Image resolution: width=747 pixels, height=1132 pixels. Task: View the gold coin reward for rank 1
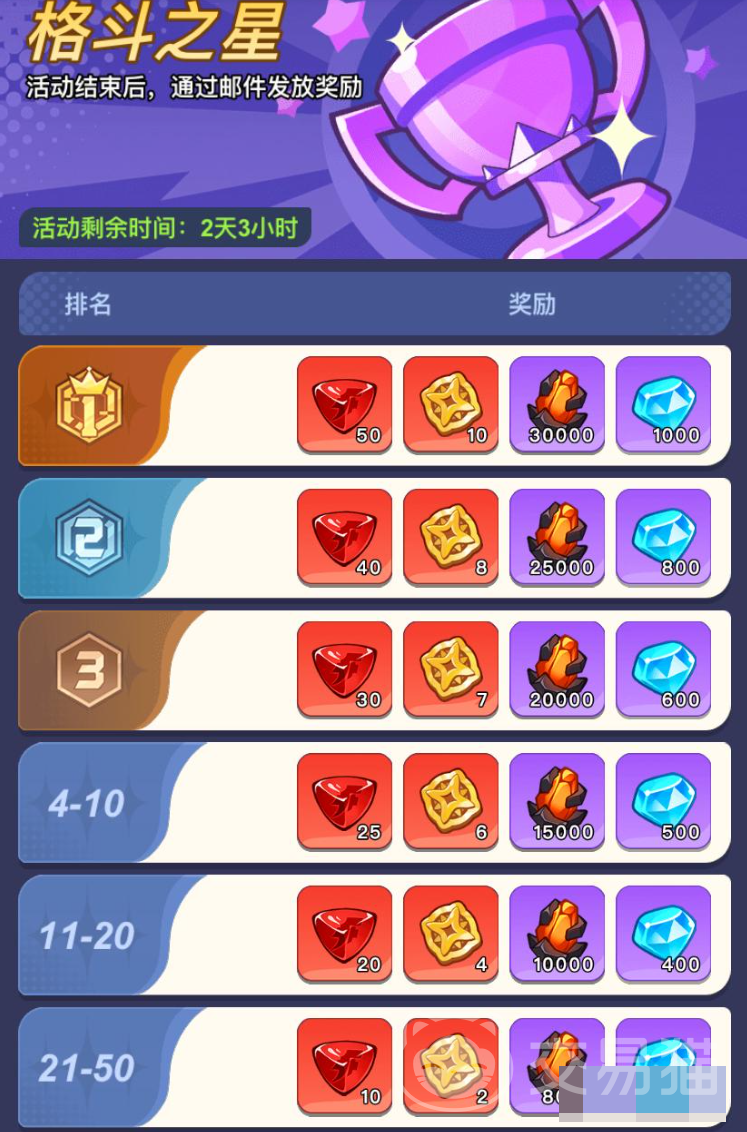(450, 404)
